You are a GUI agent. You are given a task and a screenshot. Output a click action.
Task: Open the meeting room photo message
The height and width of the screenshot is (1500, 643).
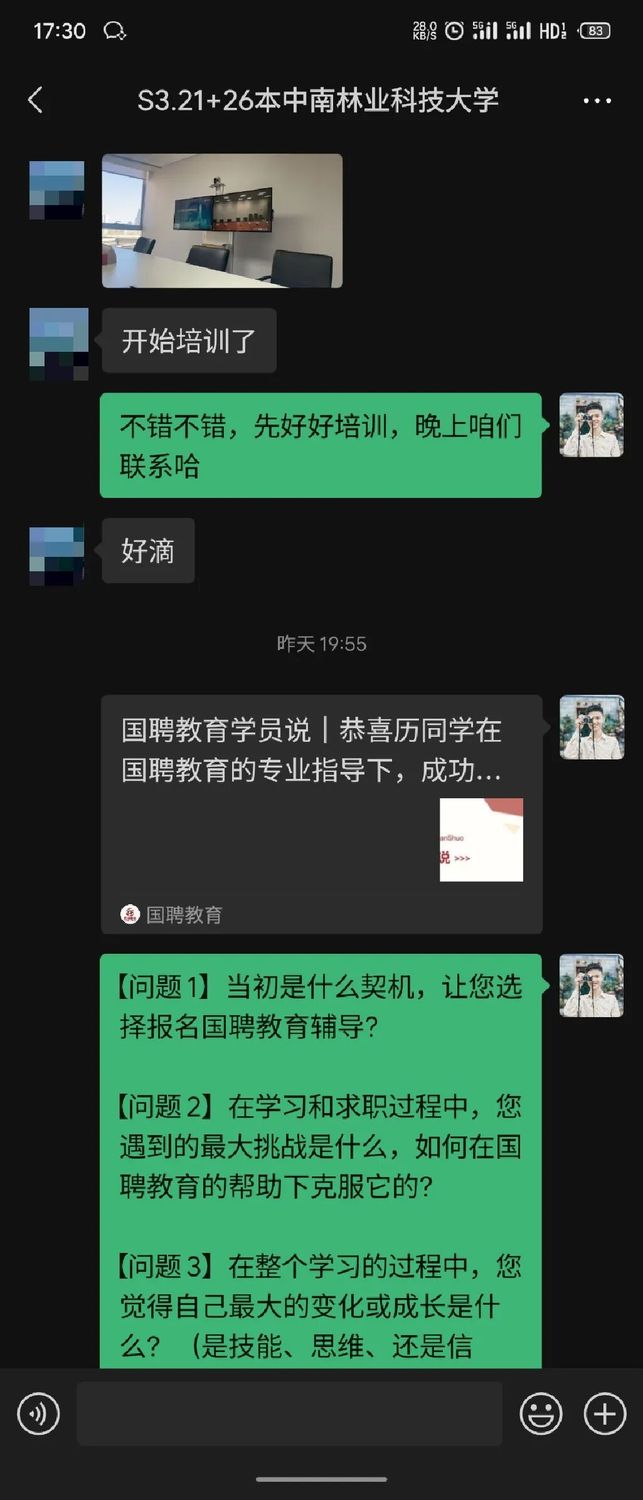pyautogui.click(x=222, y=221)
